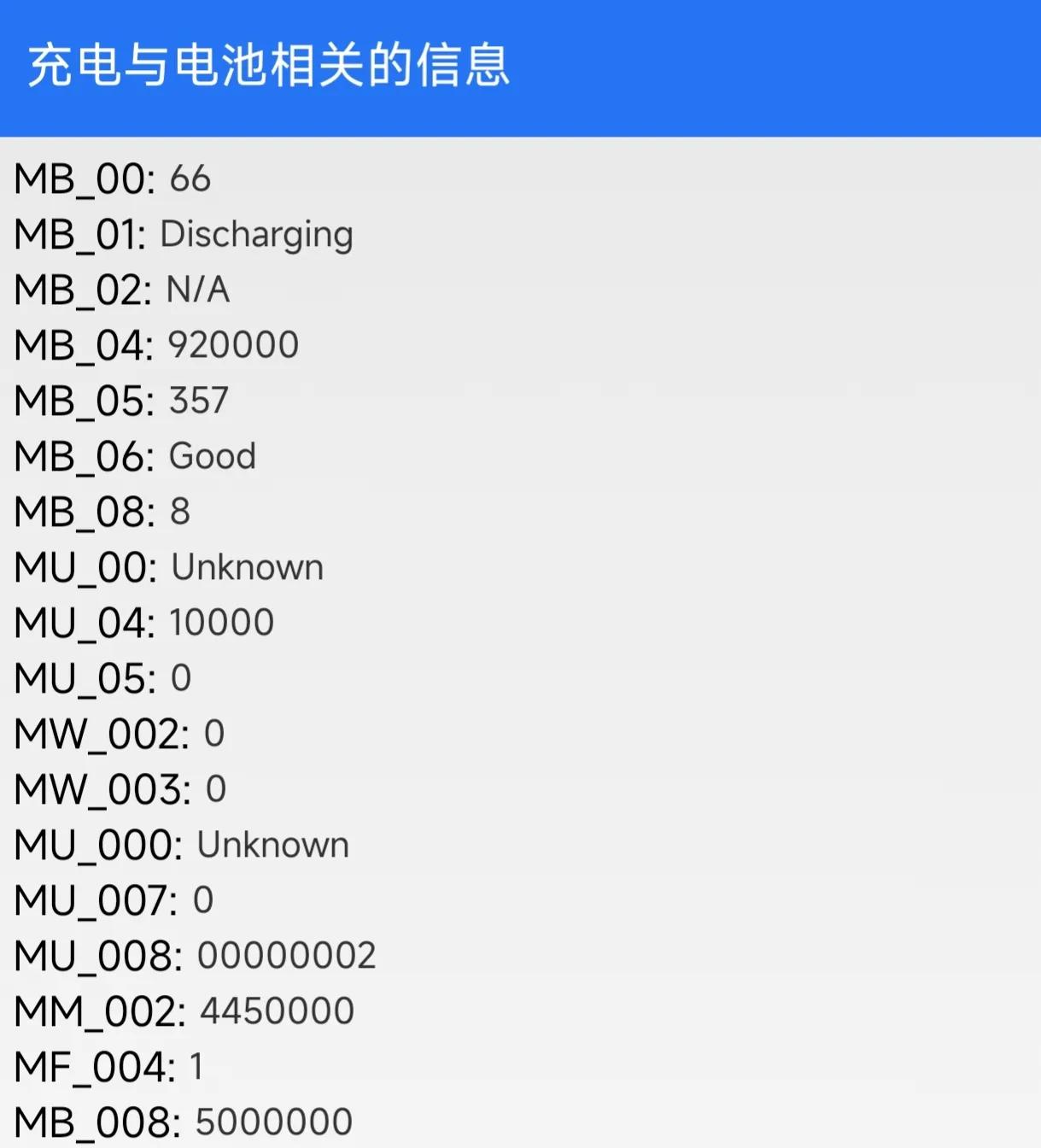1041x1148 pixels.
Task: Select the MB_08 row with value 8
Action: click(x=182, y=512)
